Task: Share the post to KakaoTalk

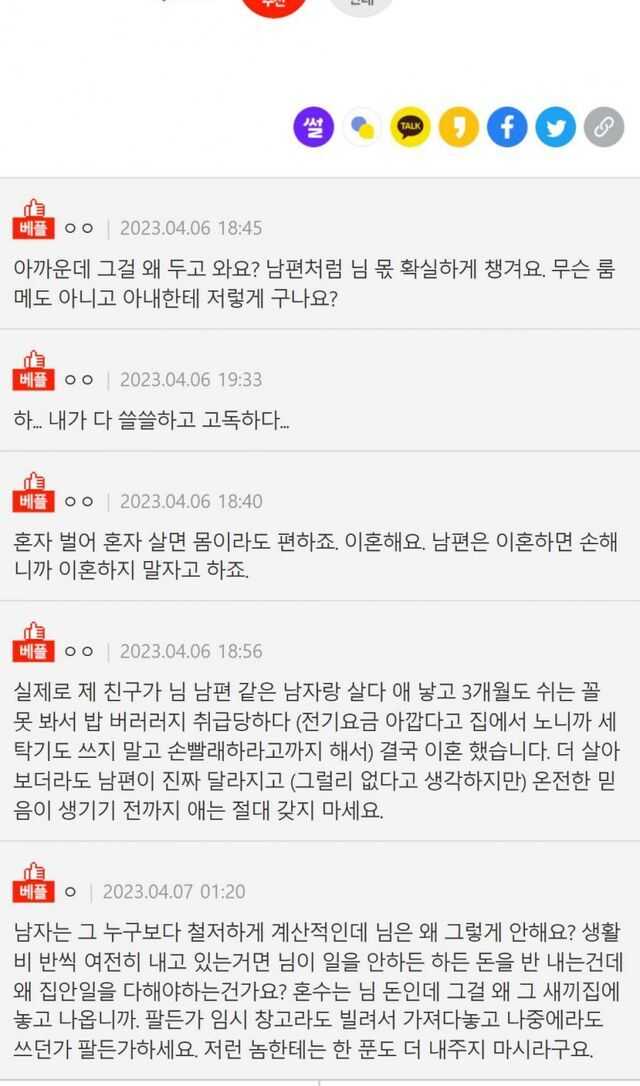Action: (x=410, y=127)
